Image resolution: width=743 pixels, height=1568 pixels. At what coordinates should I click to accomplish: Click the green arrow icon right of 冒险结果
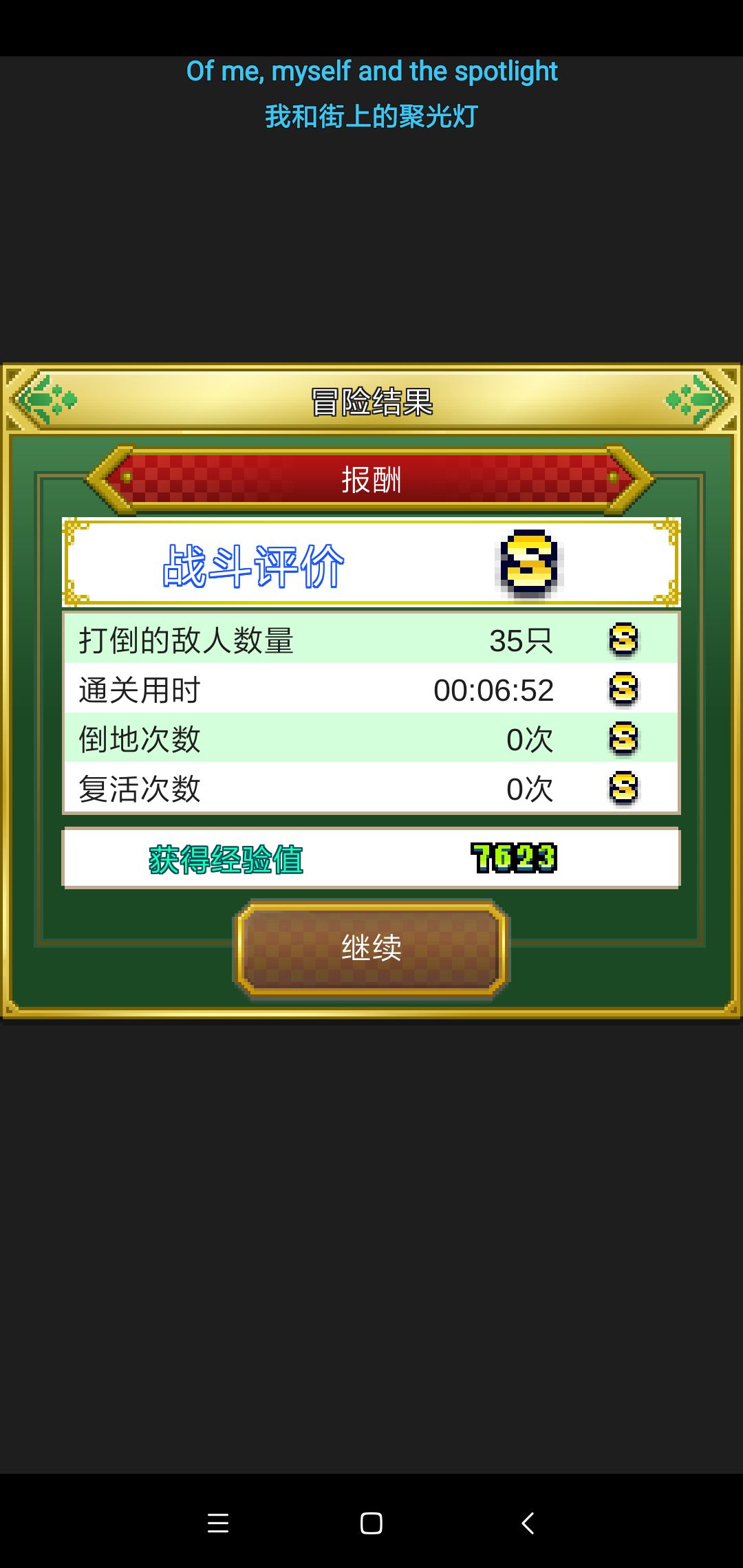[x=698, y=399]
